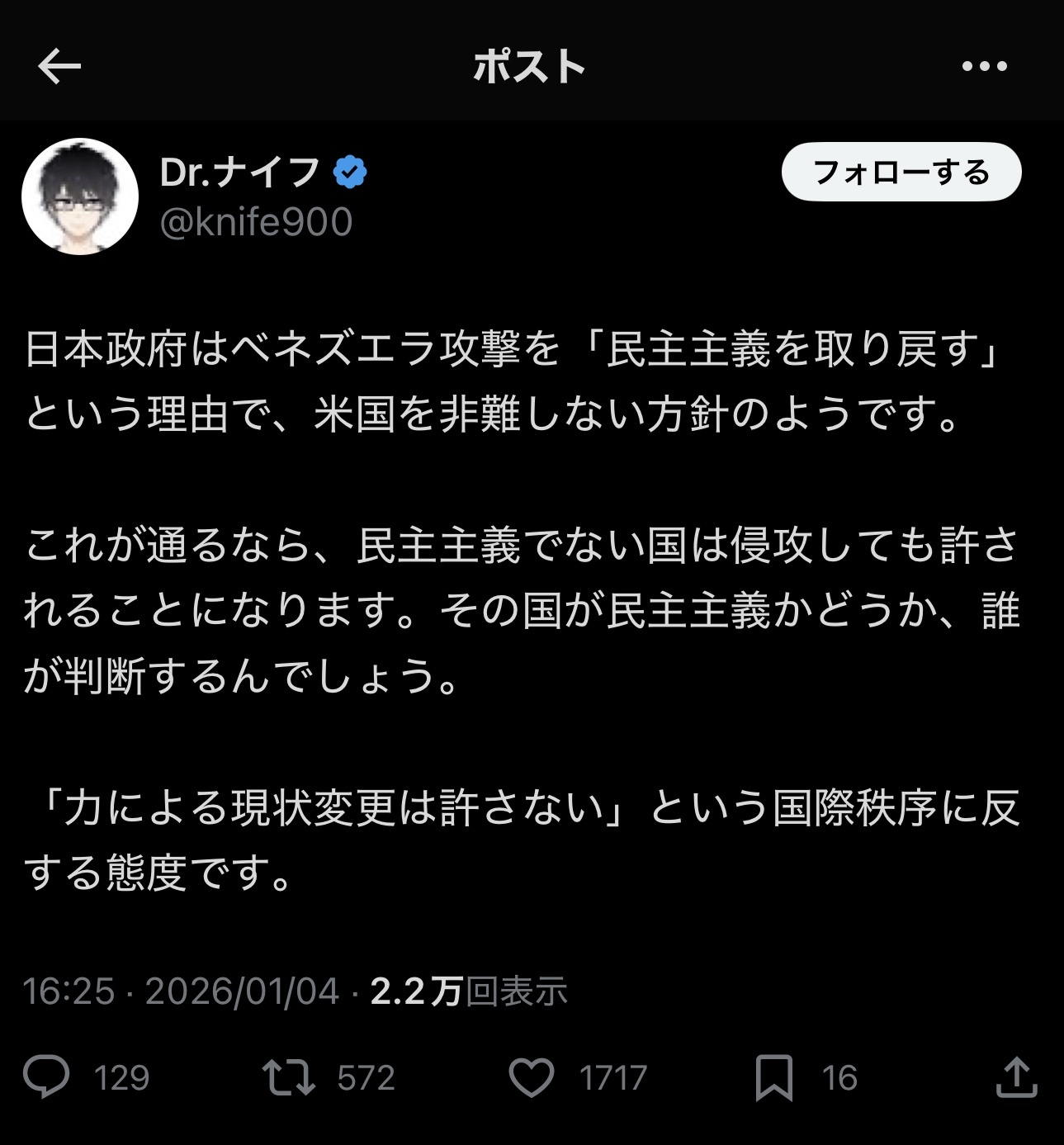This screenshot has width=1064, height=1145.
Task: Open the @knife900 profile handle
Action: click(256, 222)
